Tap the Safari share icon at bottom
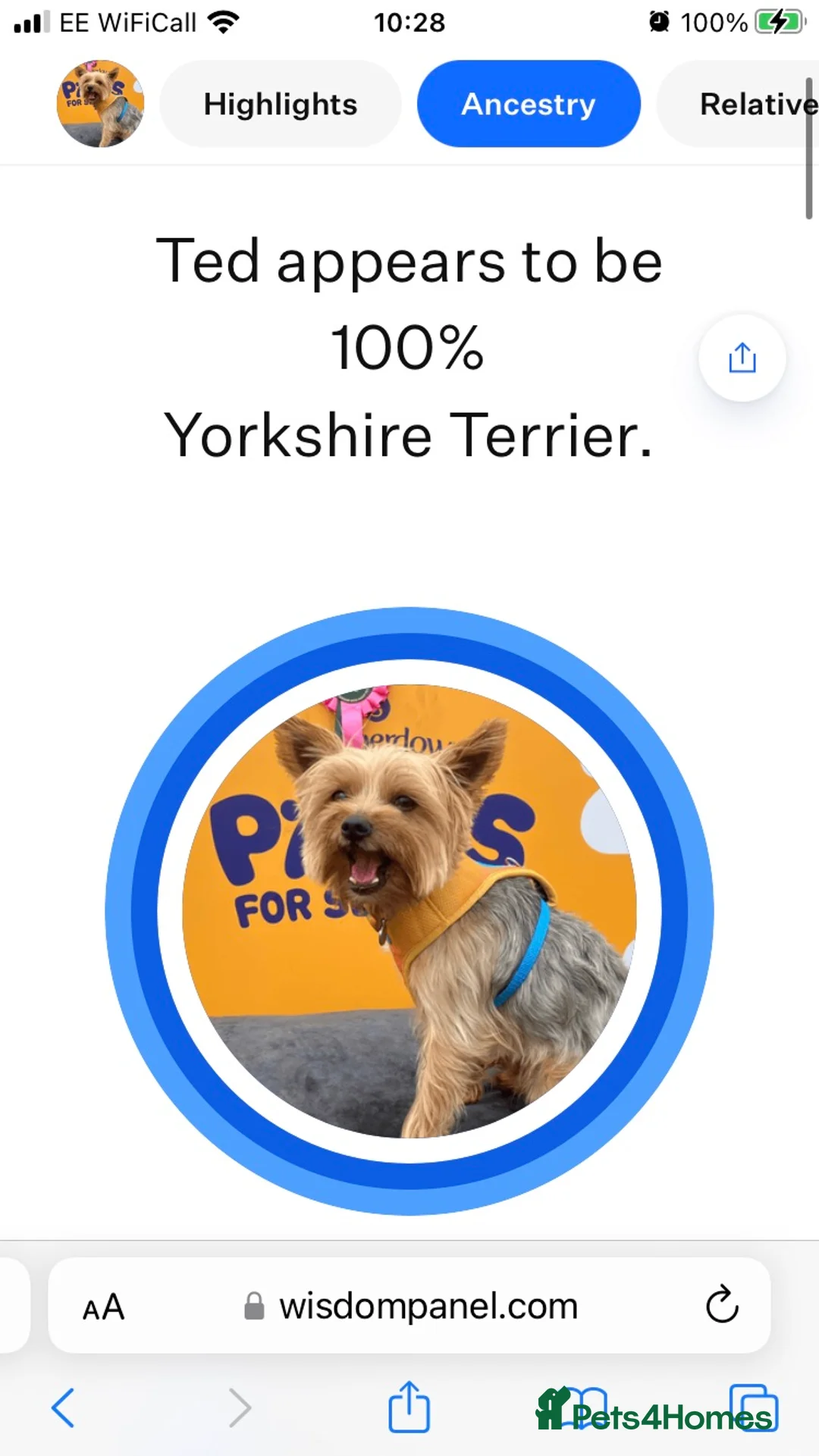819x1456 pixels. tap(409, 1406)
